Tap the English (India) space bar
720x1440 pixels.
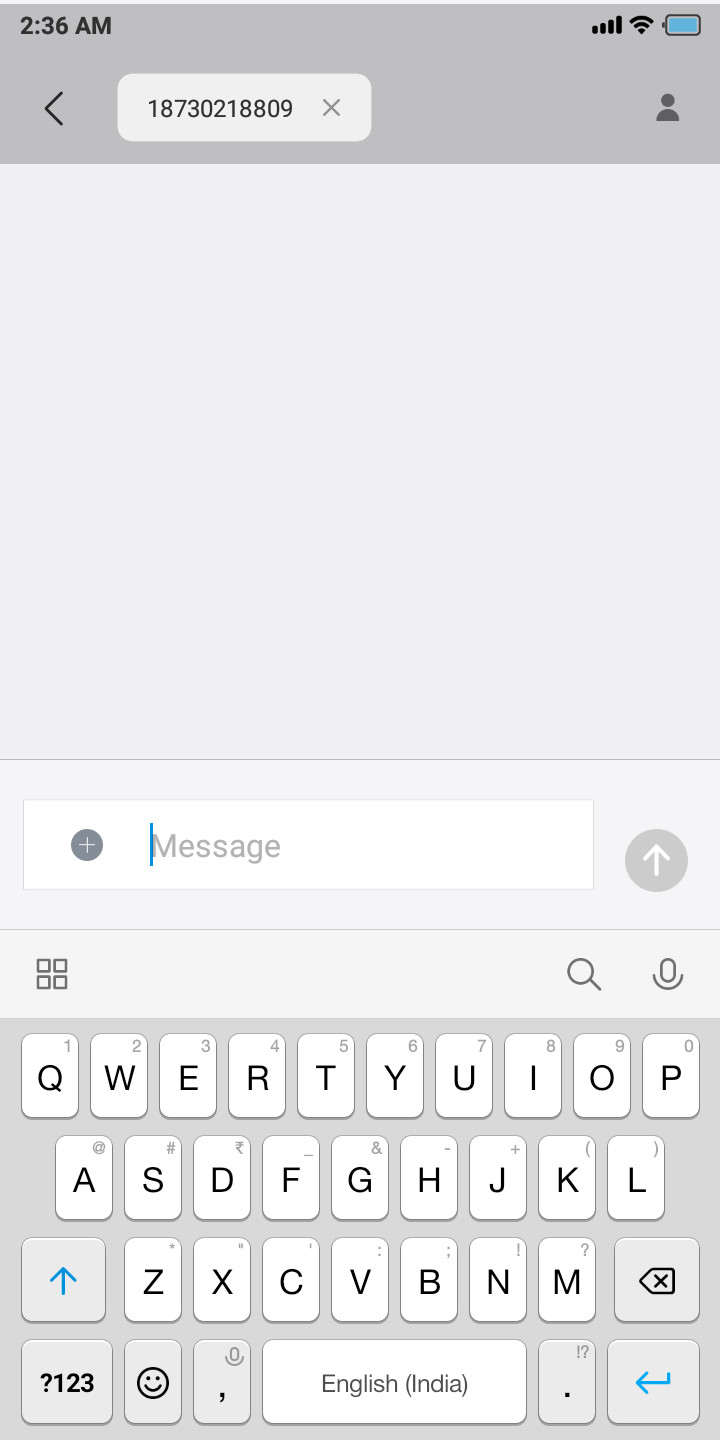394,1383
